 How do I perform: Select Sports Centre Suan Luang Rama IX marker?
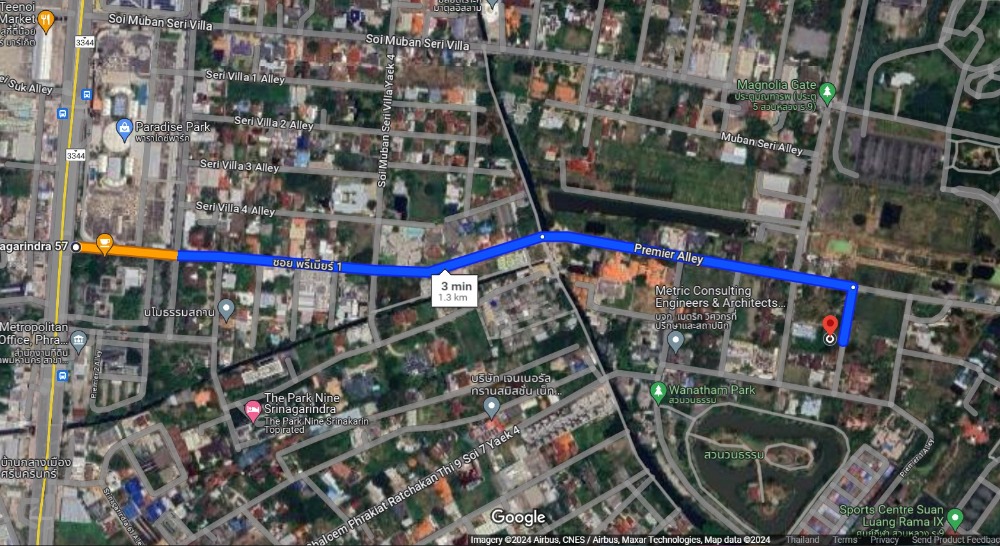click(x=955, y=517)
